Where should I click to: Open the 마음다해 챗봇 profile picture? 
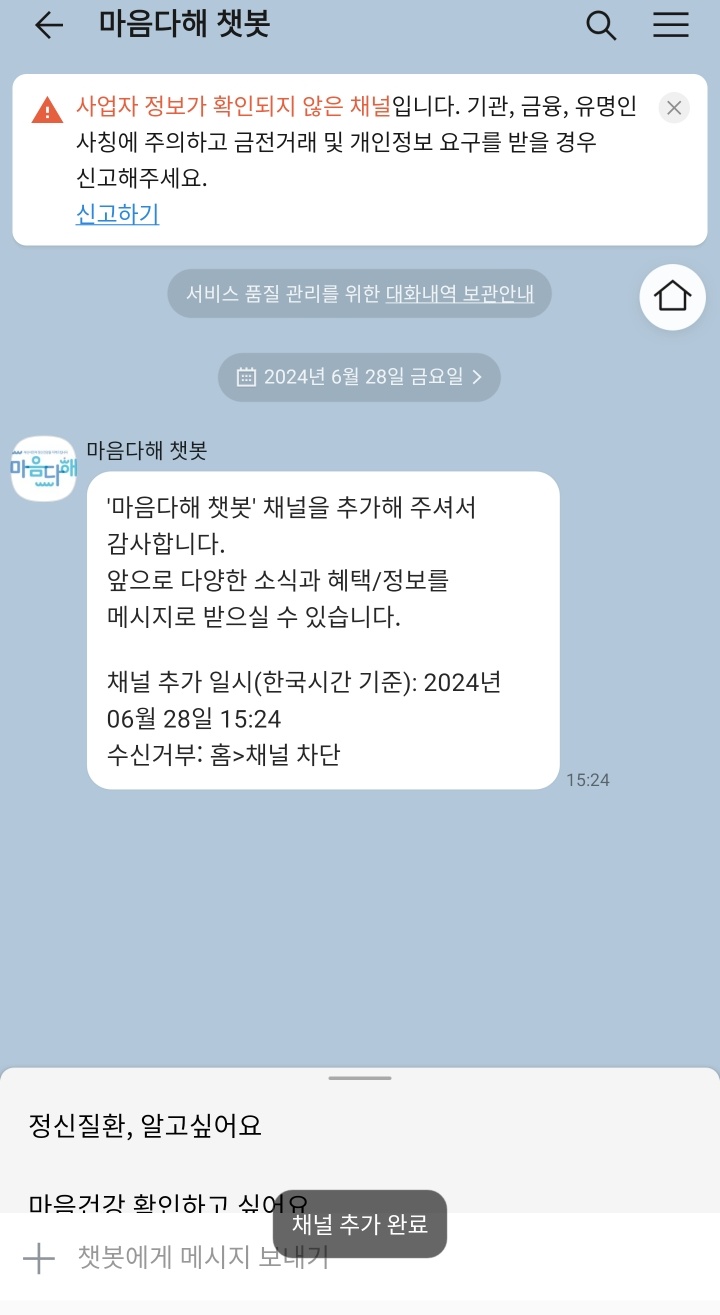click(44, 469)
